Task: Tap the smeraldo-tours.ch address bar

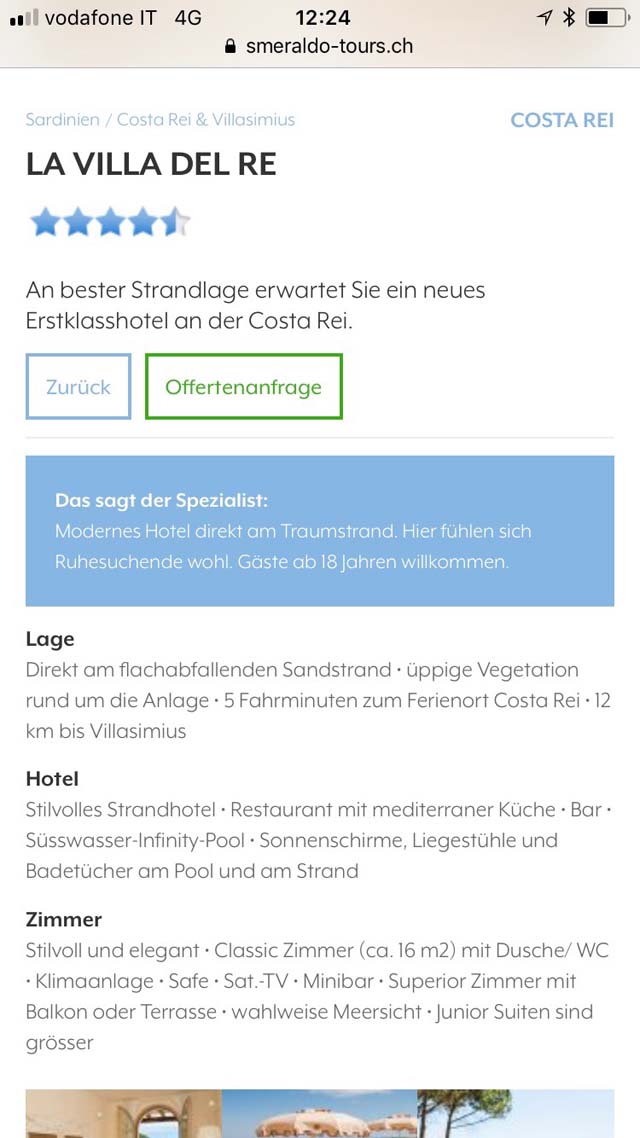Action: (320, 46)
